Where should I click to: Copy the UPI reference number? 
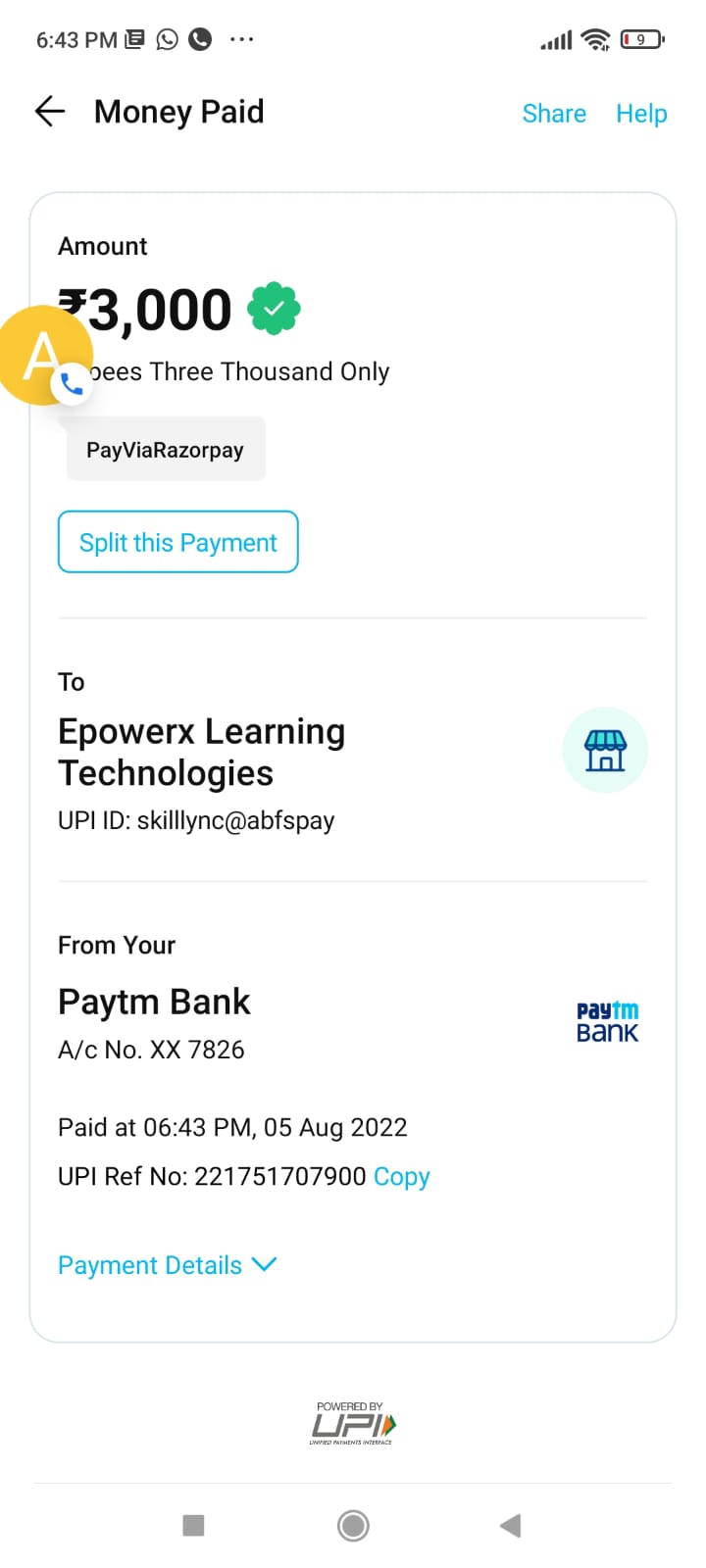pyautogui.click(x=402, y=1176)
